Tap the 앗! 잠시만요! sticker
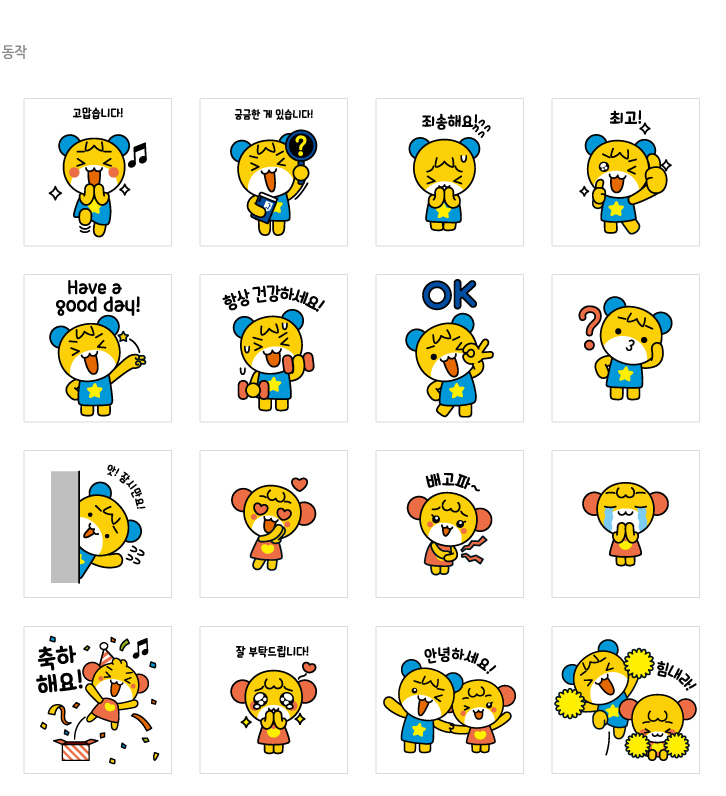 pyautogui.click(x=98, y=524)
